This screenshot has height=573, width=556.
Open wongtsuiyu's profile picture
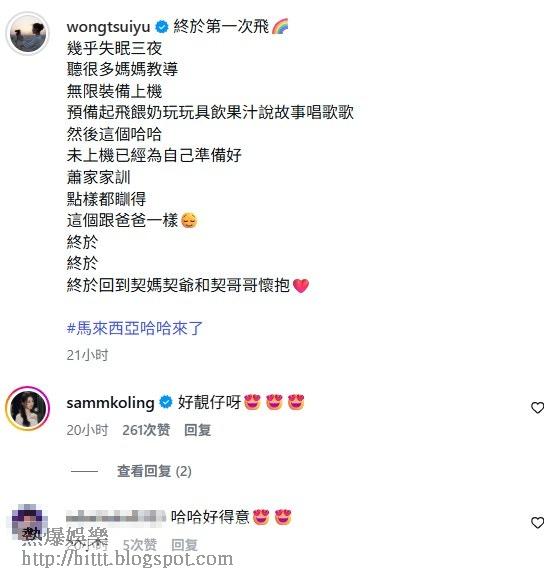click(x=28, y=34)
